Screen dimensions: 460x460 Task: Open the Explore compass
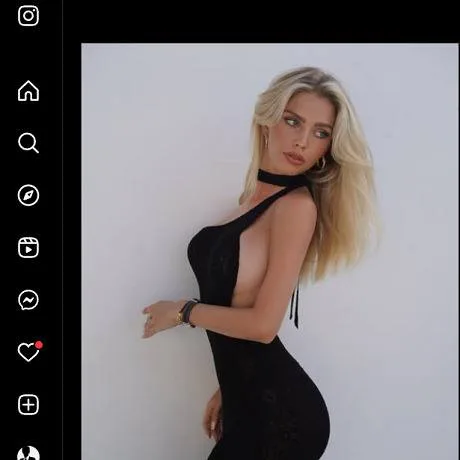pos(28,195)
